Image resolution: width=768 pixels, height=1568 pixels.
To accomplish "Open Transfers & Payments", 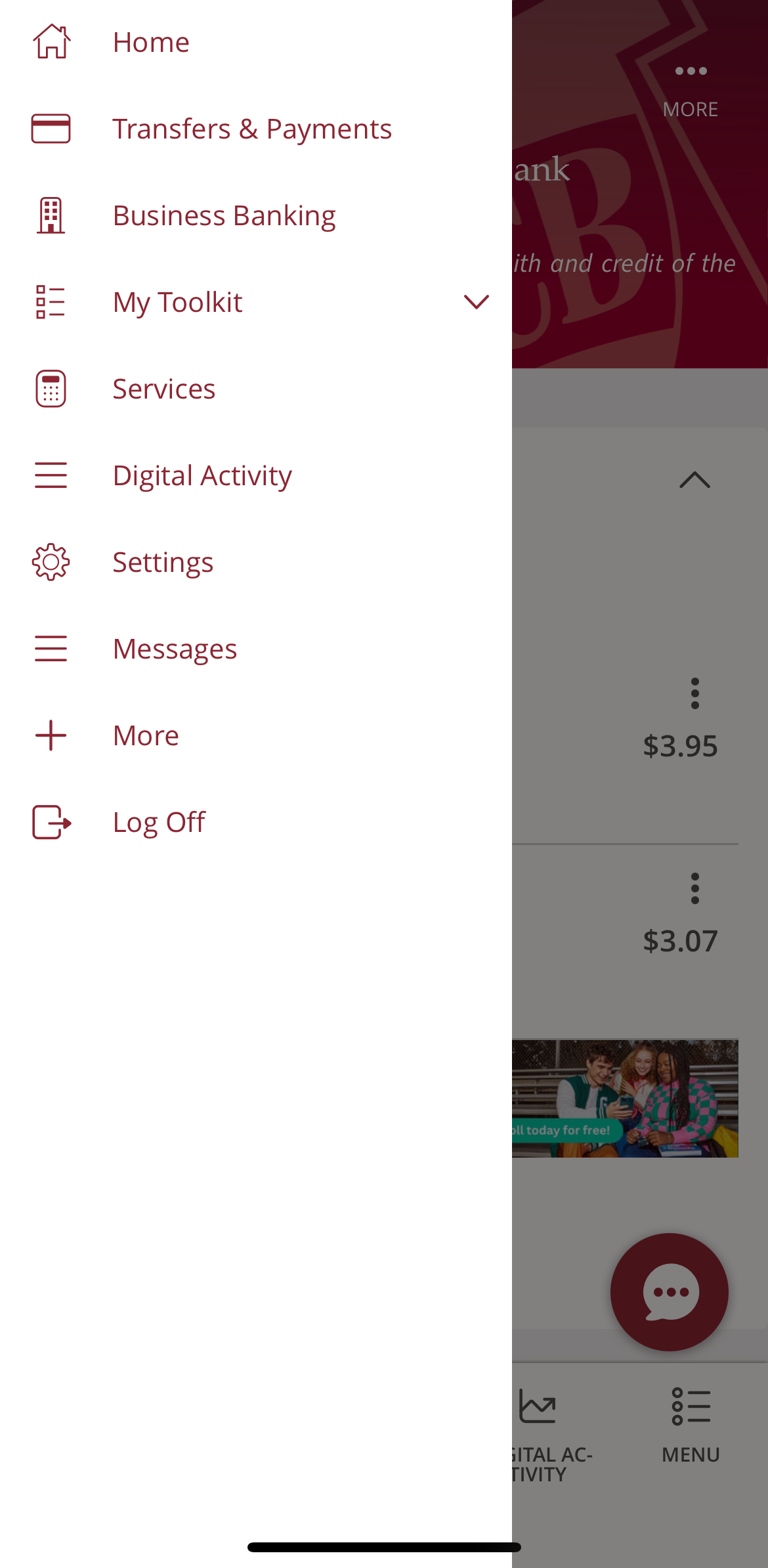I will (x=252, y=129).
